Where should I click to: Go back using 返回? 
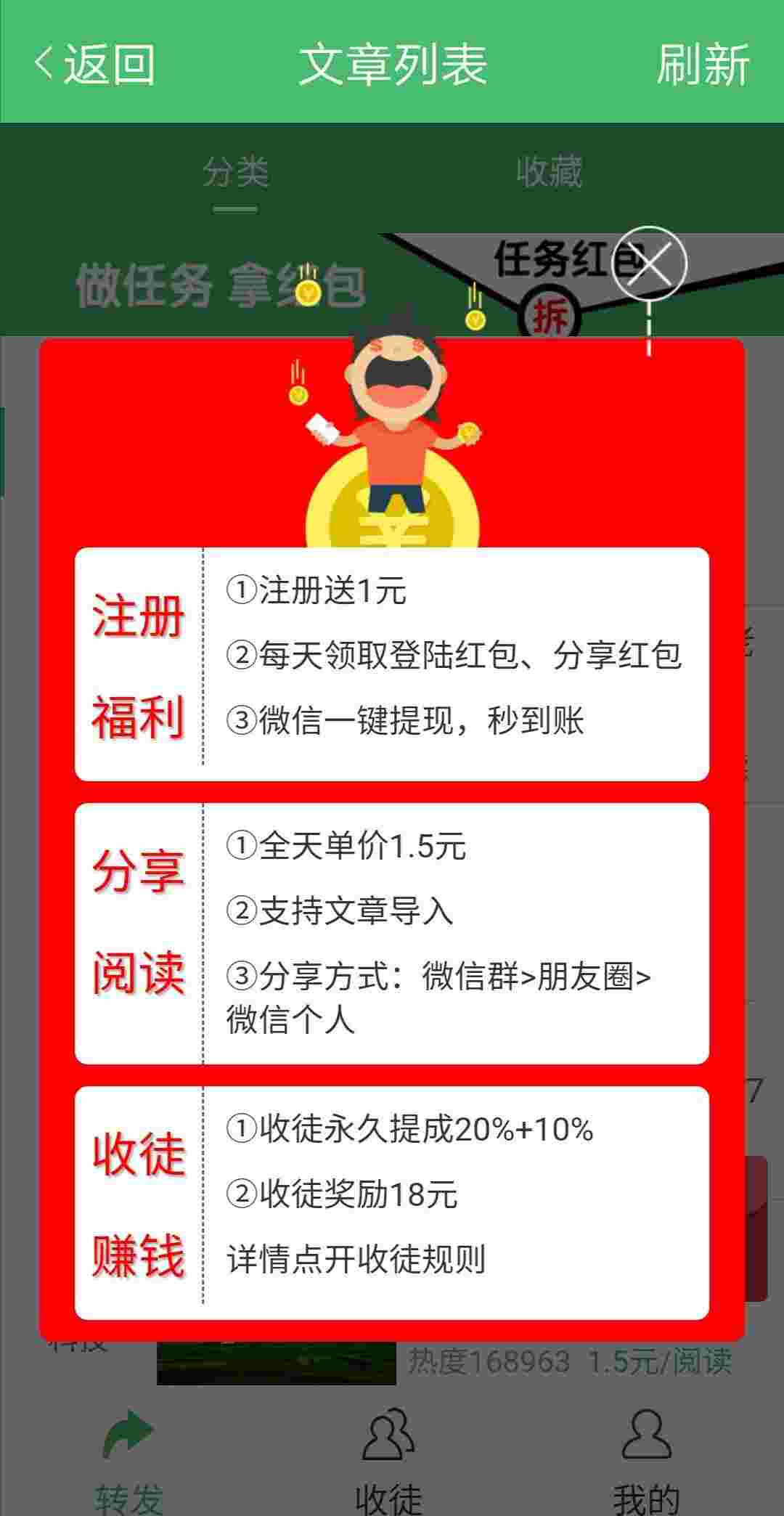(x=94, y=64)
